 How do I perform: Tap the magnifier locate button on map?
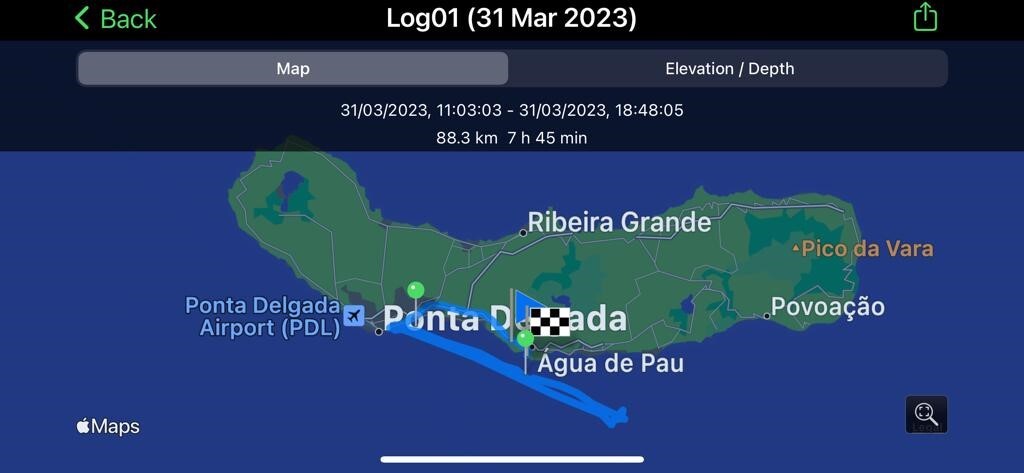(x=926, y=414)
